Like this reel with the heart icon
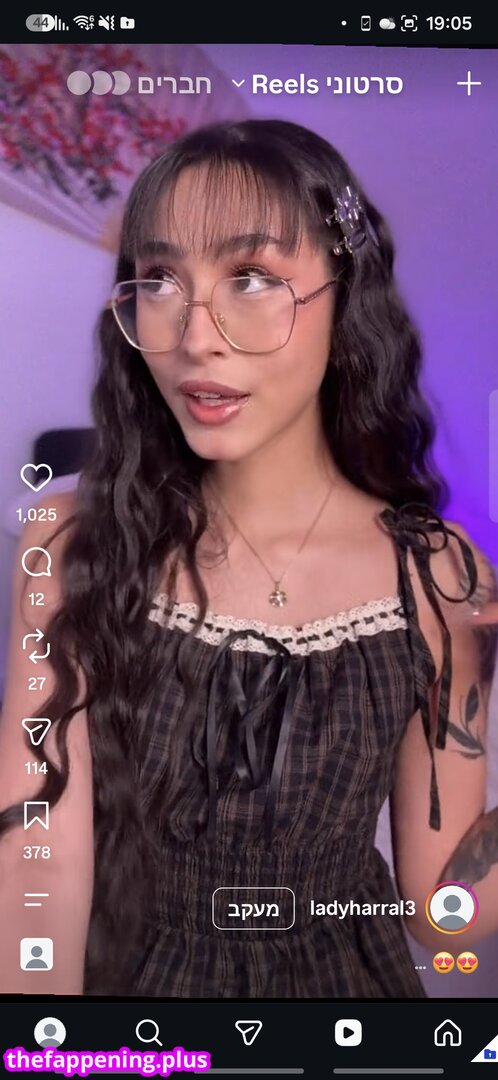Image resolution: width=498 pixels, height=1080 pixels. pos(37,477)
